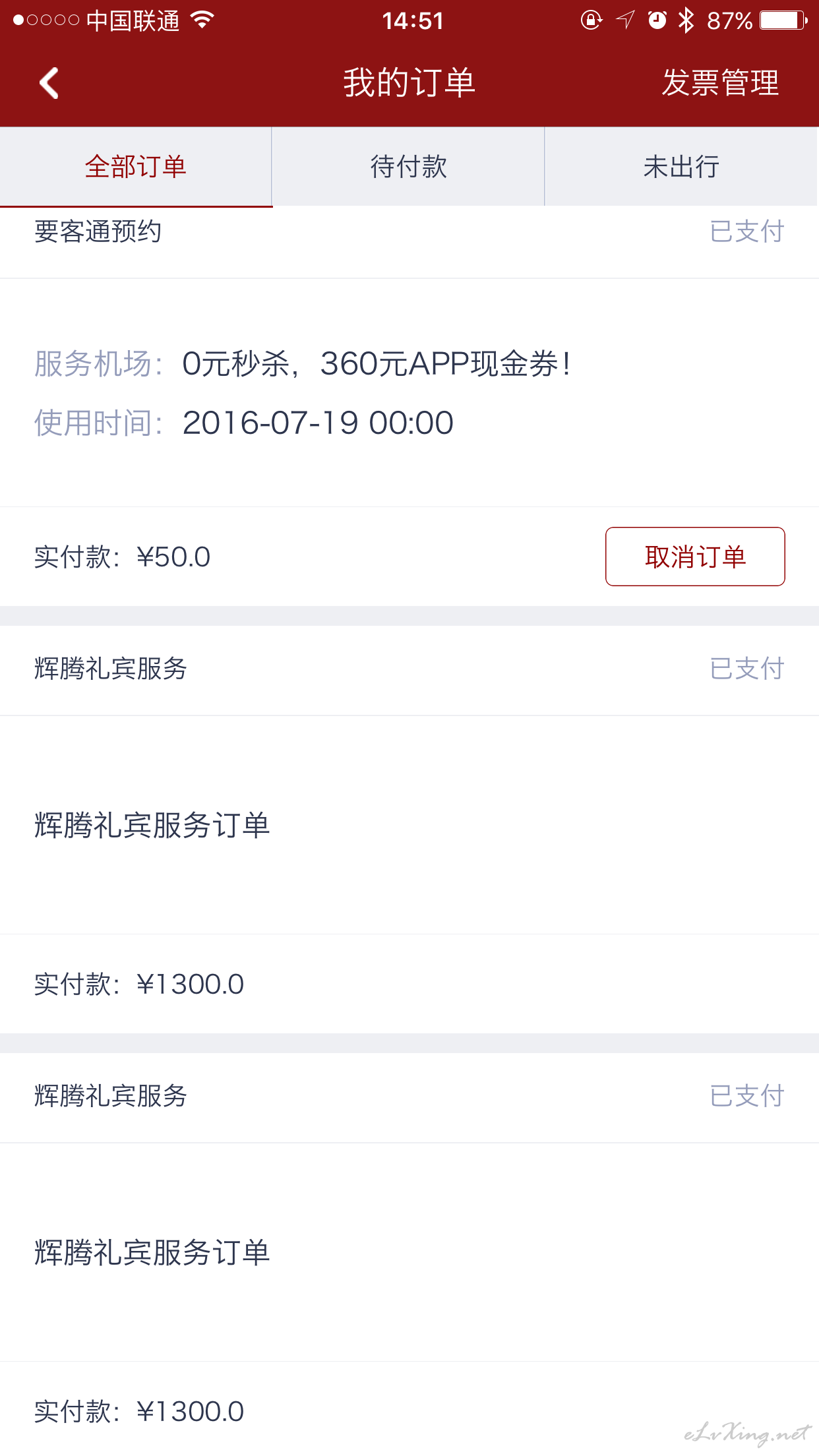Go back using the top-left arrow
Screen dimensions: 819x1456
pyautogui.click(x=49, y=83)
